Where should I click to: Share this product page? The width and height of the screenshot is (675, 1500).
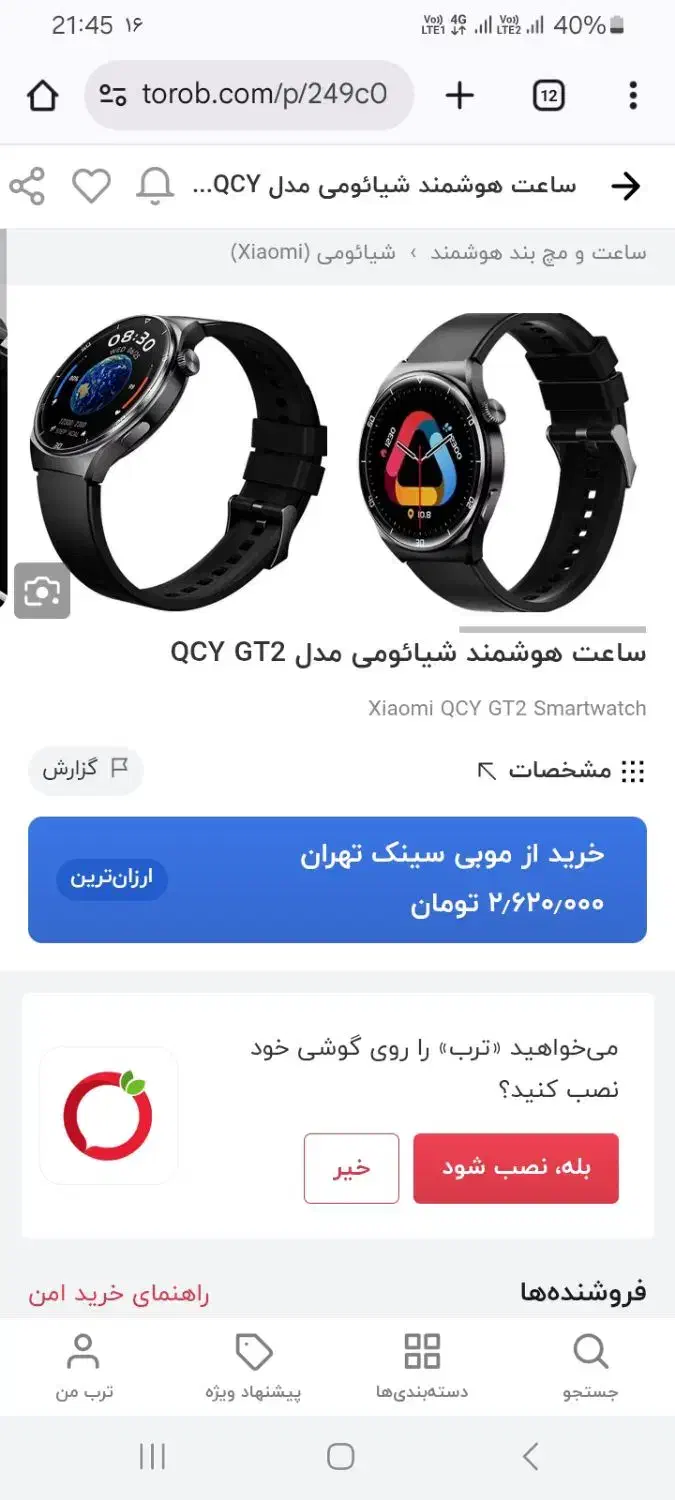coord(28,186)
